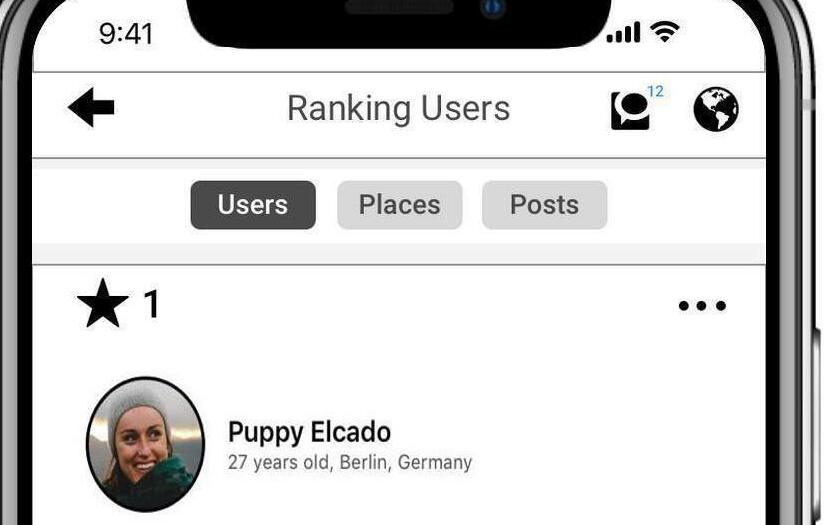Open the globe icon
The height and width of the screenshot is (525, 825).
716,109
